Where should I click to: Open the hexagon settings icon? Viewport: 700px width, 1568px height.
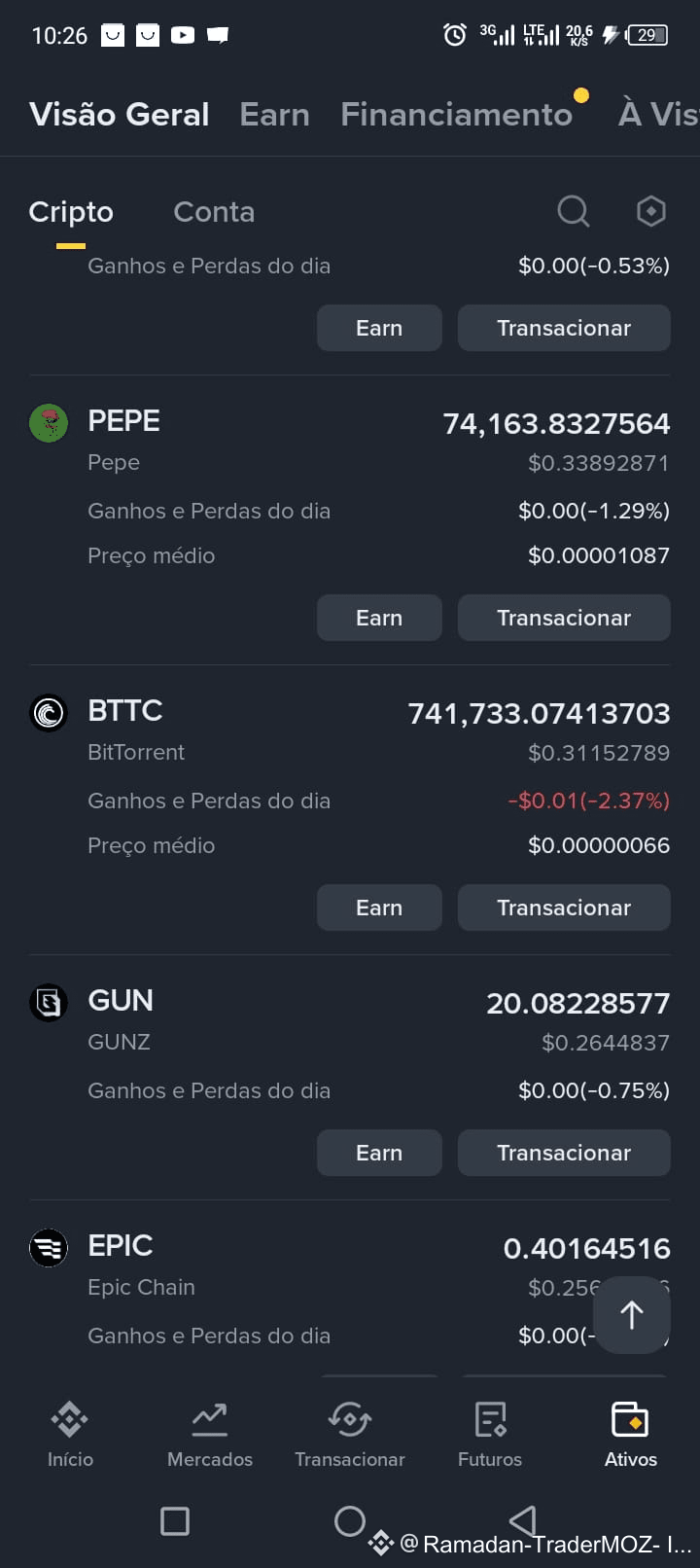coord(650,211)
